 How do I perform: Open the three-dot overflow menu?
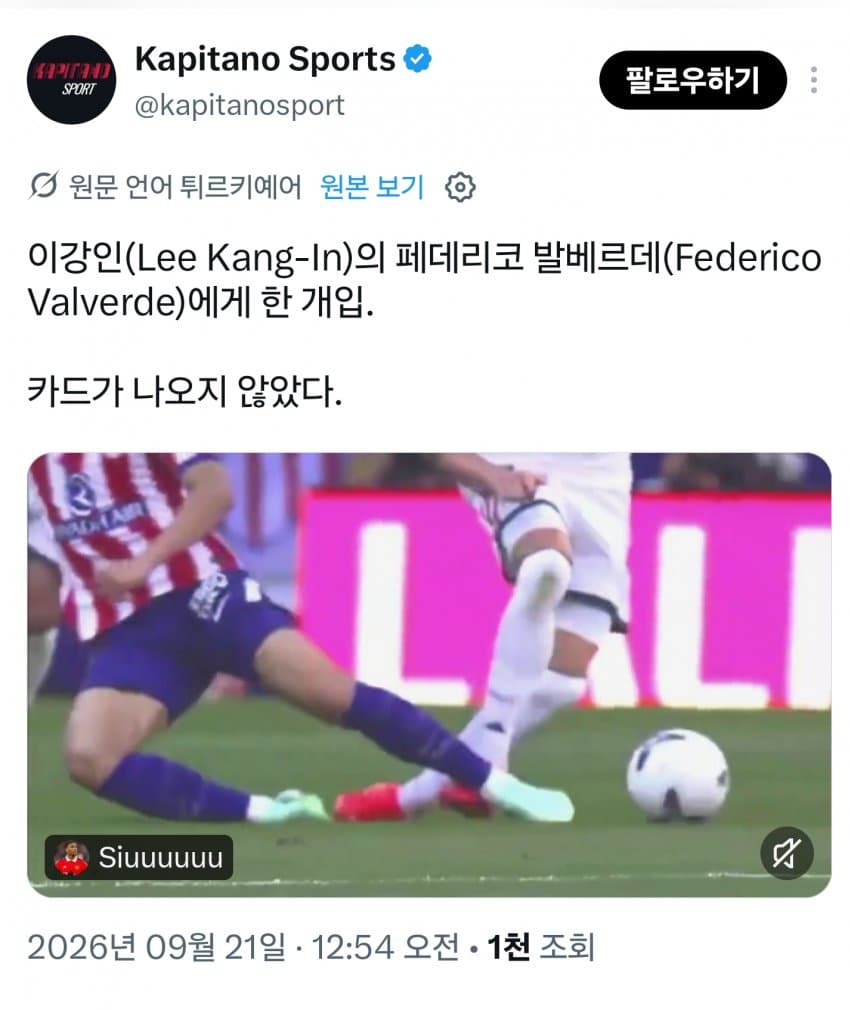[x=814, y=80]
